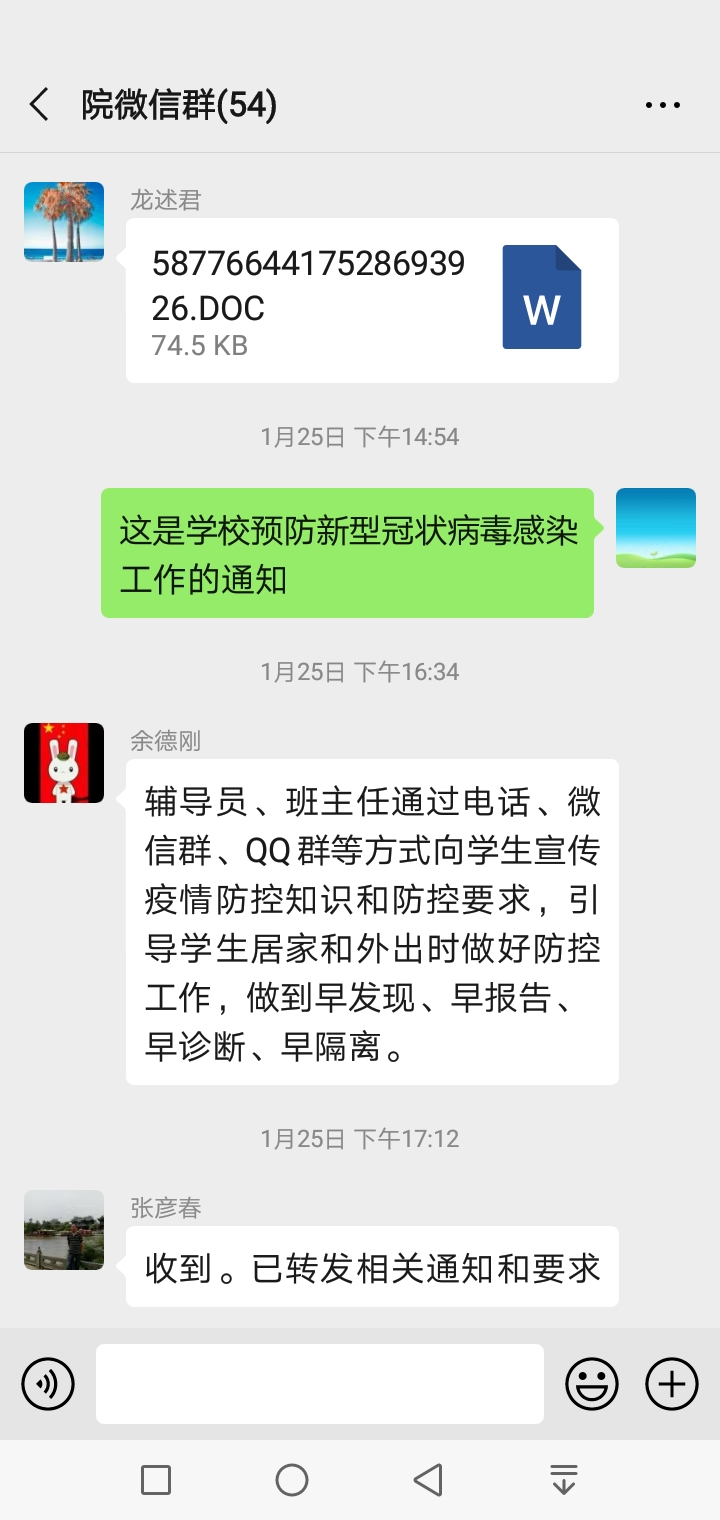
Task: Open the group chat options menu
Action: 662,104
